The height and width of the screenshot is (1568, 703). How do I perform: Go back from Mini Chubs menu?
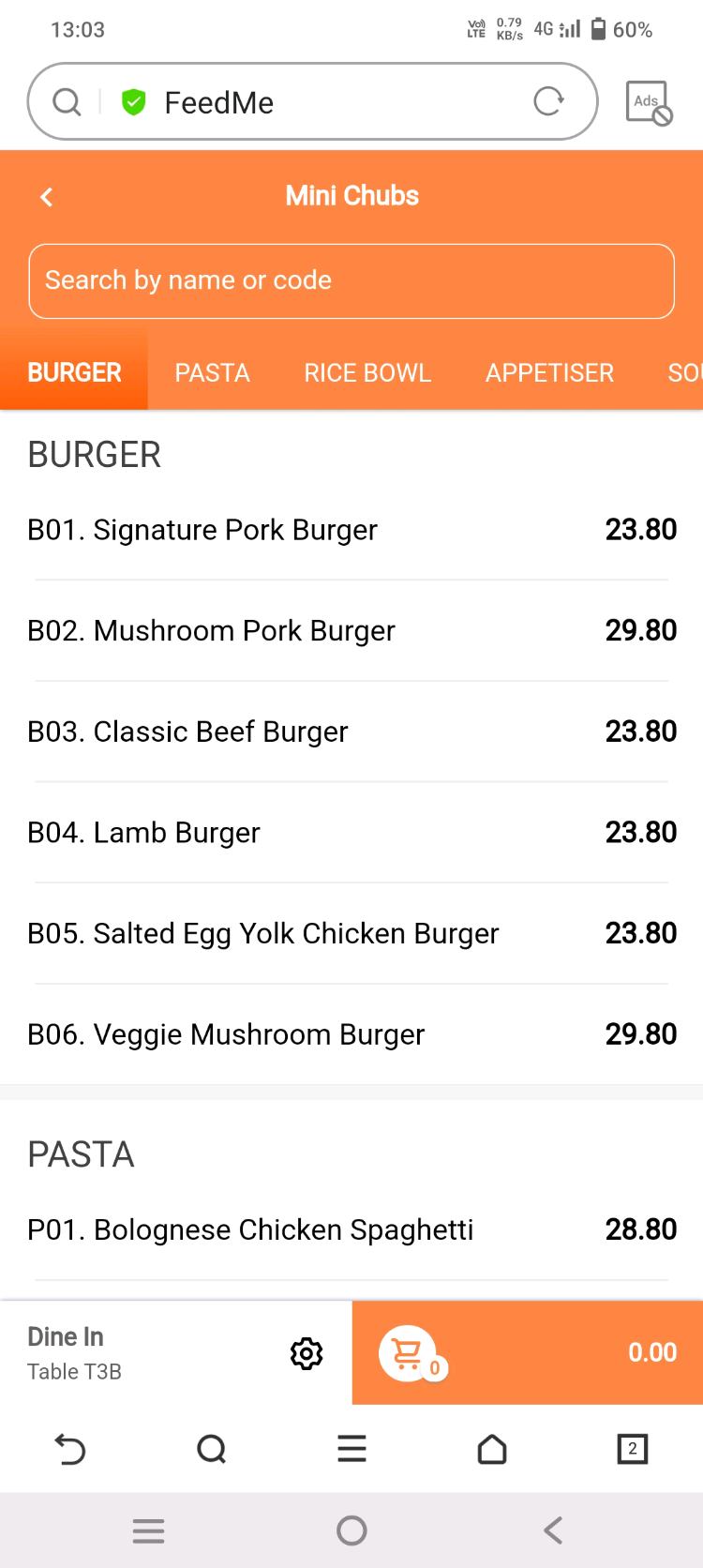(47, 197)
